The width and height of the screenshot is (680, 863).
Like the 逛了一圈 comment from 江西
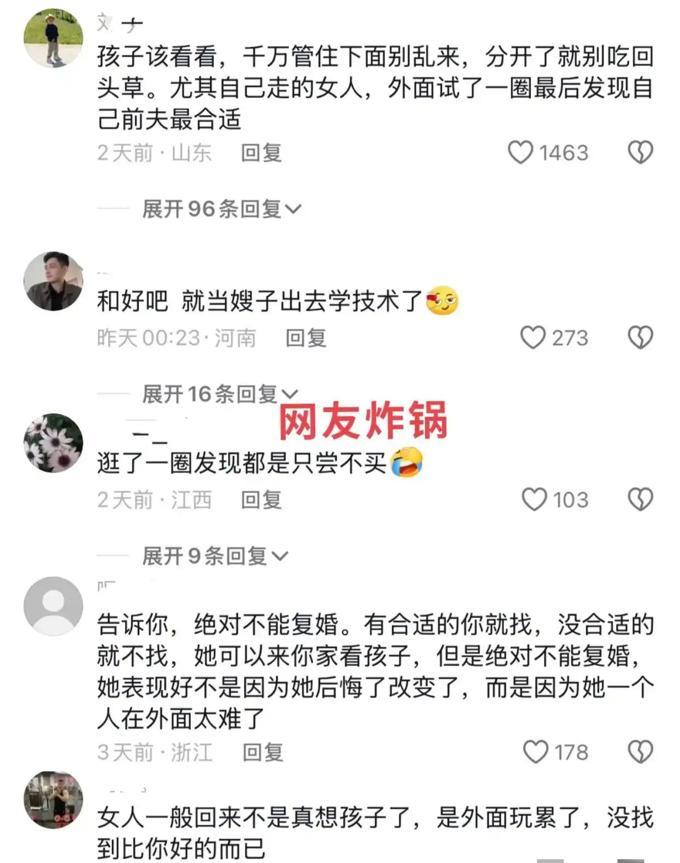tap(535, 499)
